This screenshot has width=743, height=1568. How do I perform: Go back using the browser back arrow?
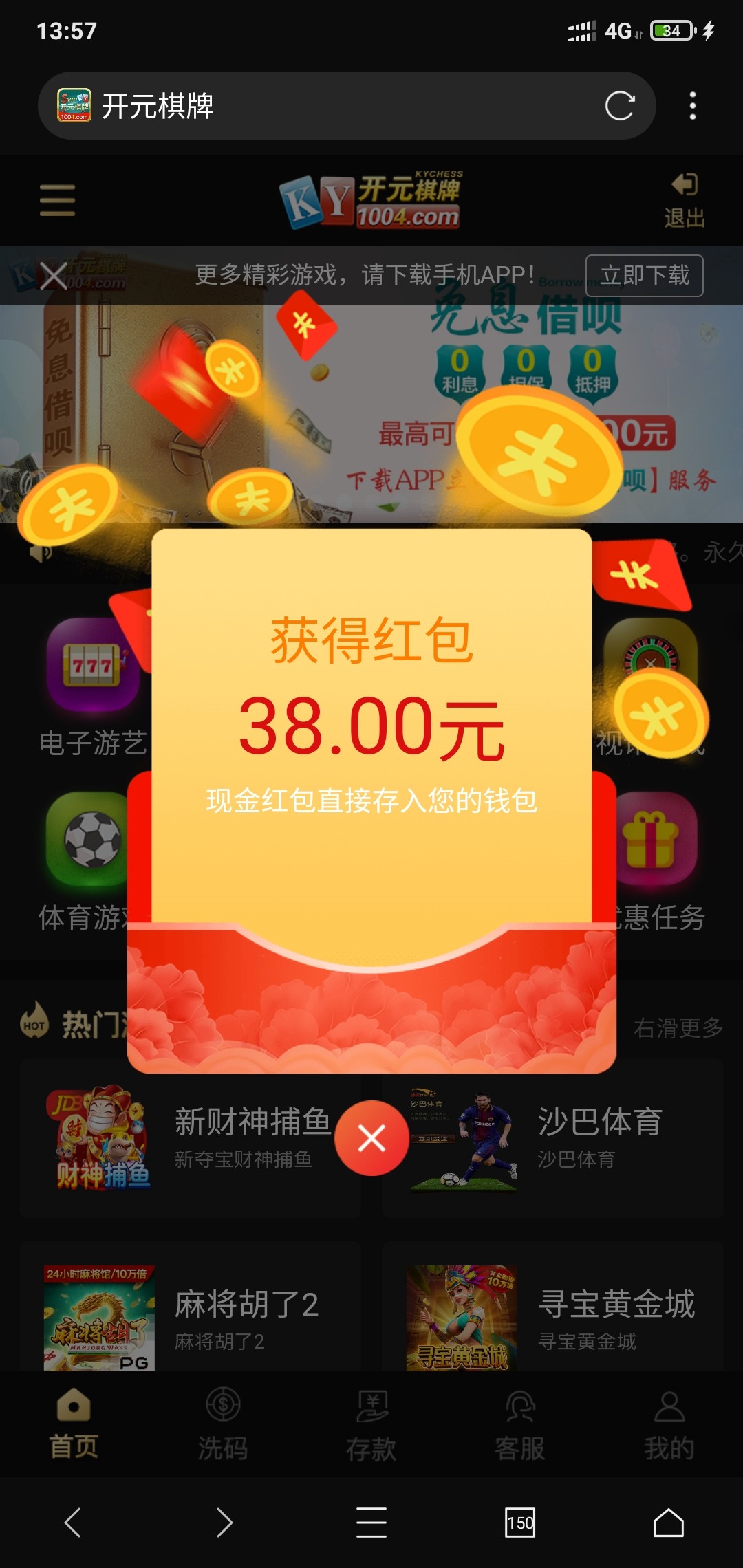pyautogui.click(x=73, y=1523)
